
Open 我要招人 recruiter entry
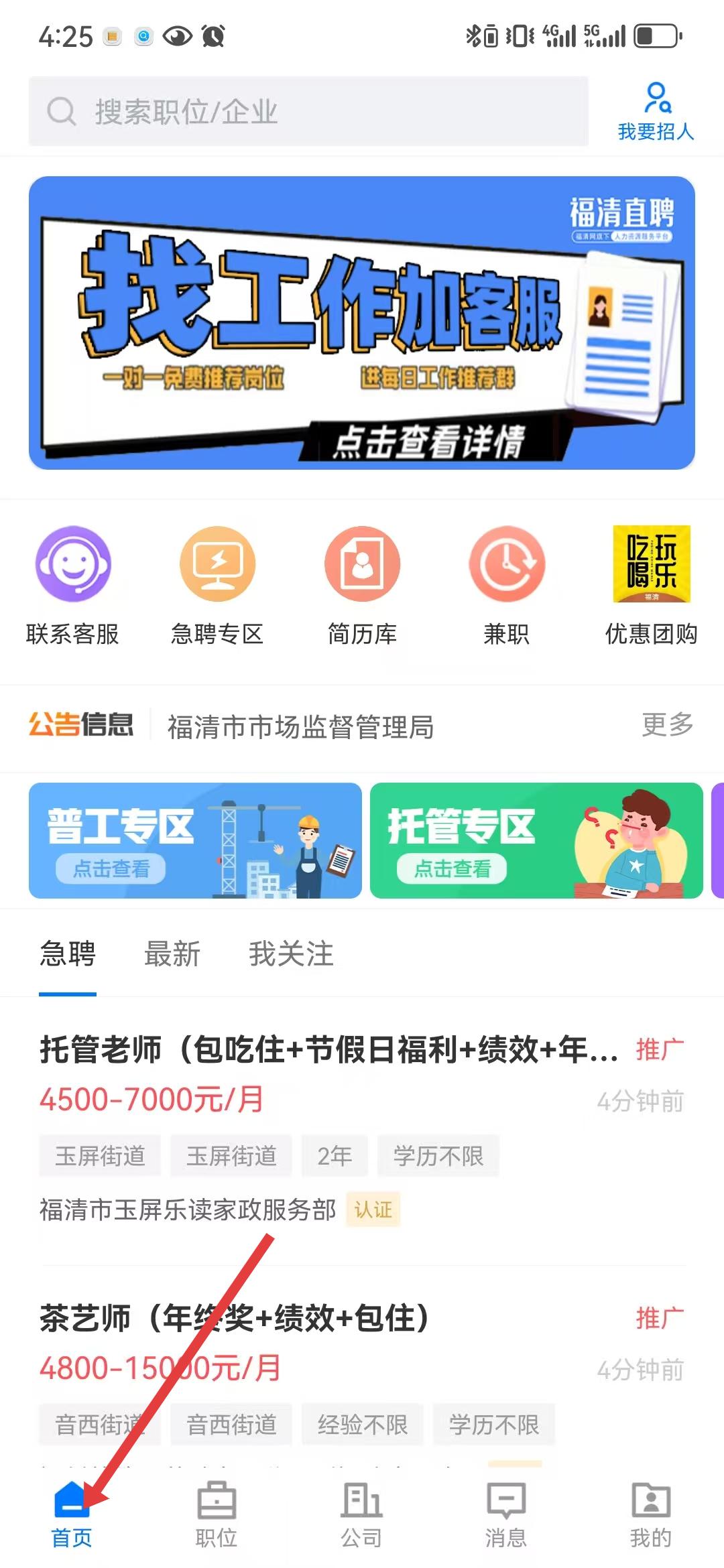(656, 112)
